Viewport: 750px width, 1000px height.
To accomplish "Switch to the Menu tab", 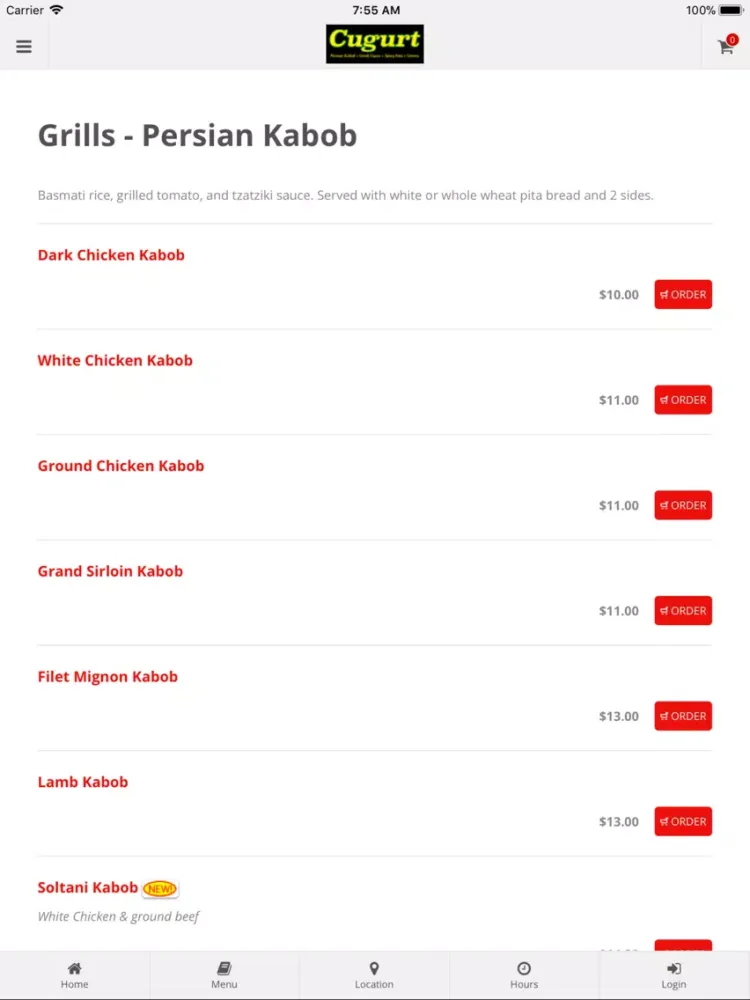I will pos(224,975).
